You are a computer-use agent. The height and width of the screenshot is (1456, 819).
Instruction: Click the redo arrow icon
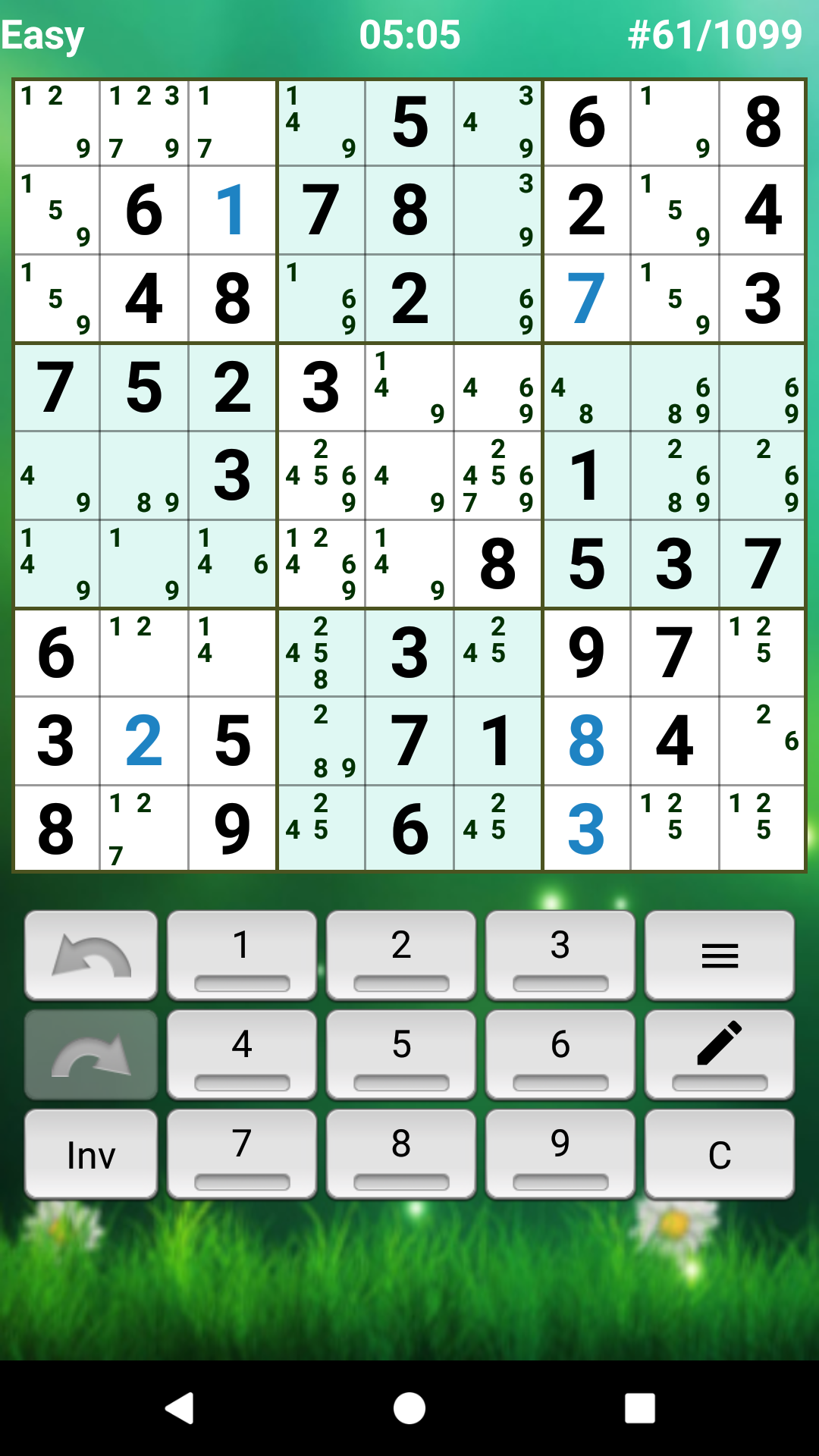(x=89, y=1054)
